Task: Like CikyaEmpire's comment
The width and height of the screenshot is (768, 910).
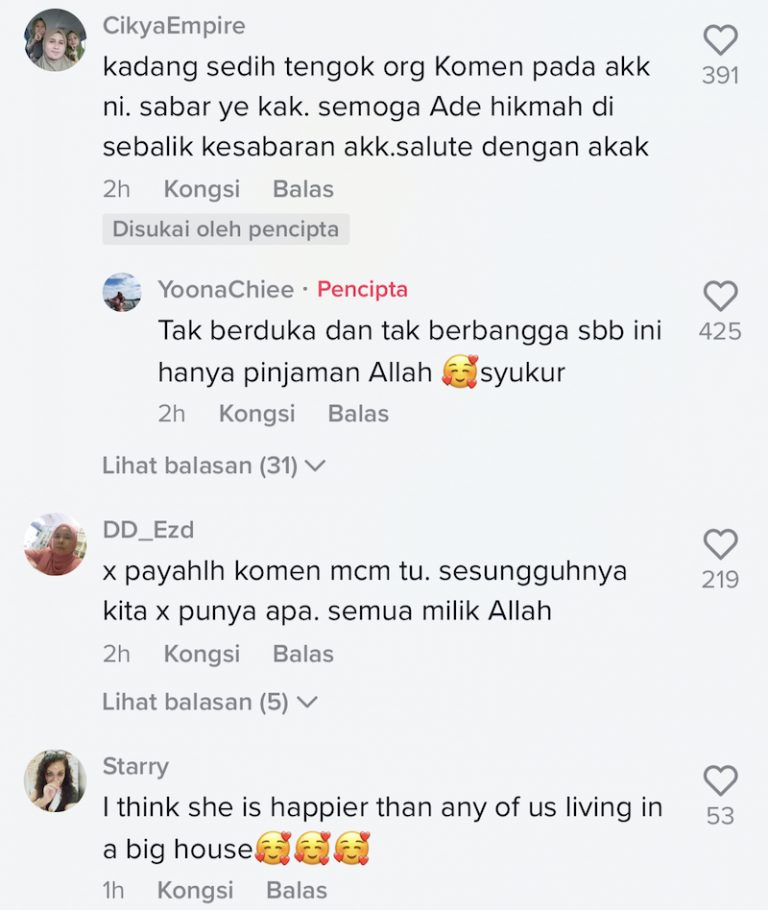Action: (720, 41)
